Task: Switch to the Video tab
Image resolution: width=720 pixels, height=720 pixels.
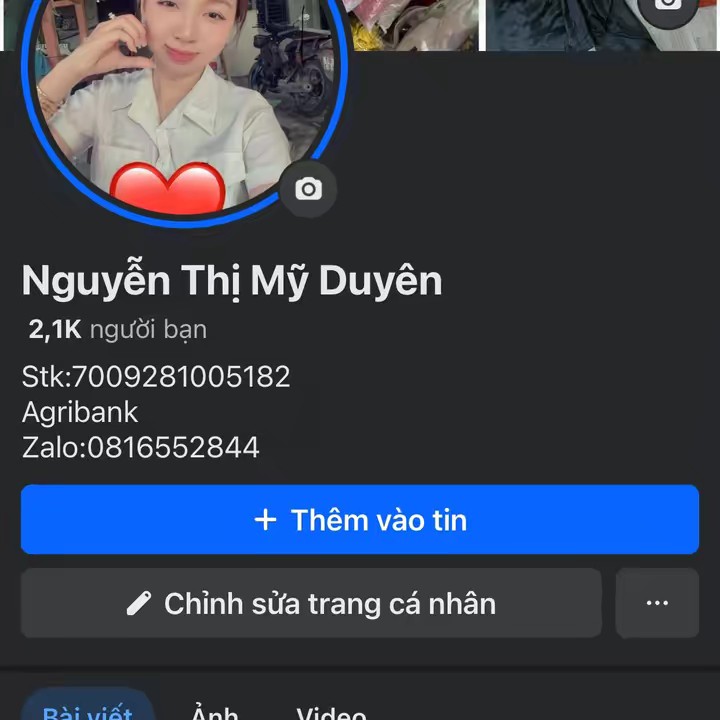Action: 331,712
